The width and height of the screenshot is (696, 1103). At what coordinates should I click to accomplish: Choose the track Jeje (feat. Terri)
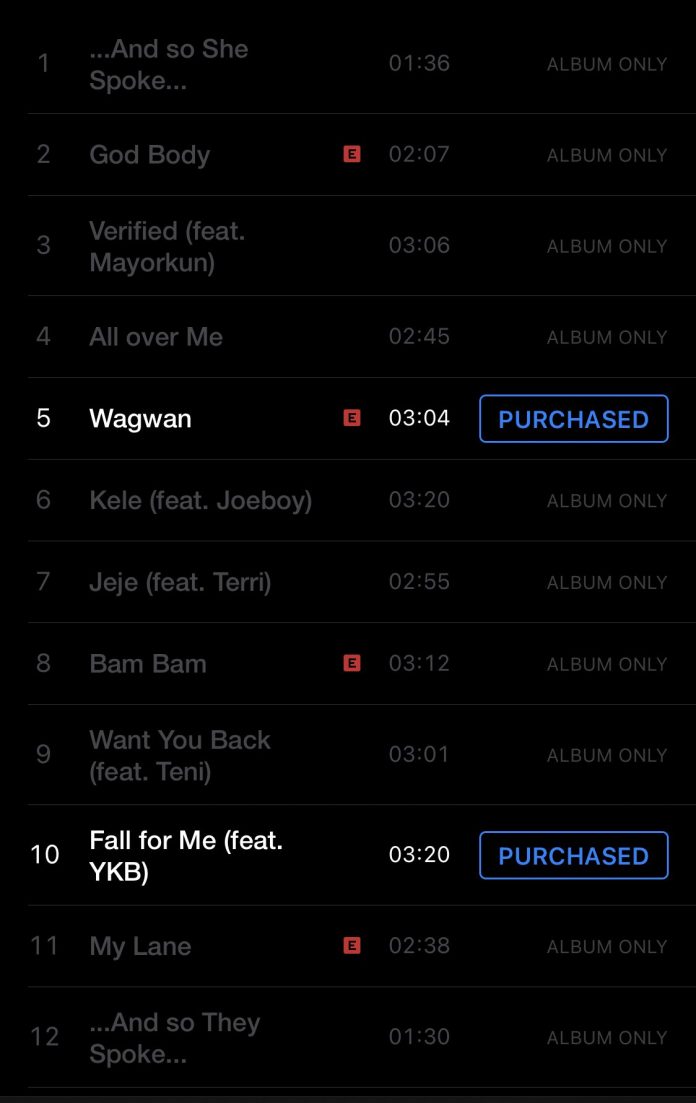coord(180,582)
